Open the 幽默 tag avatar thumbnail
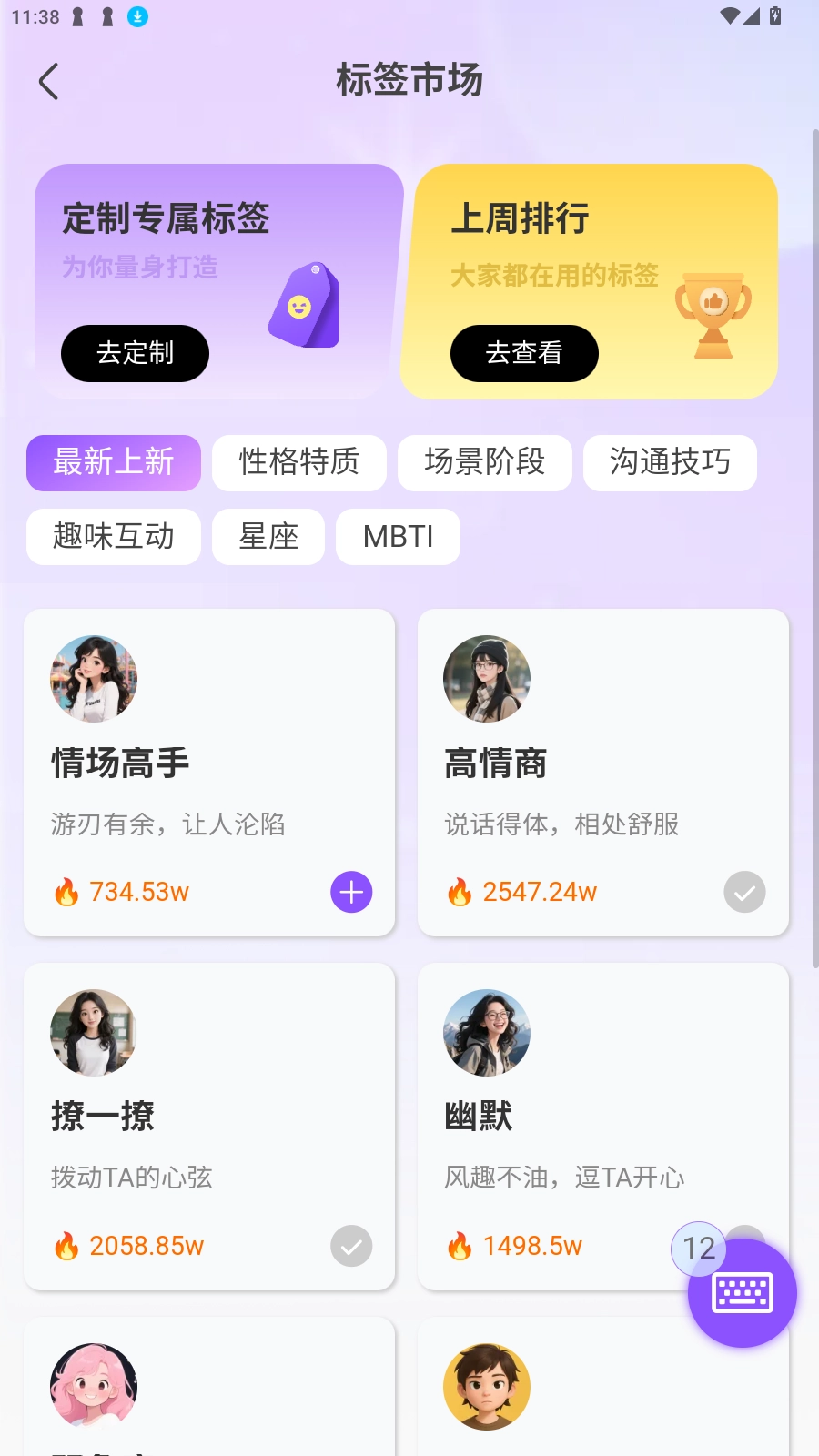 point(486,1033)
